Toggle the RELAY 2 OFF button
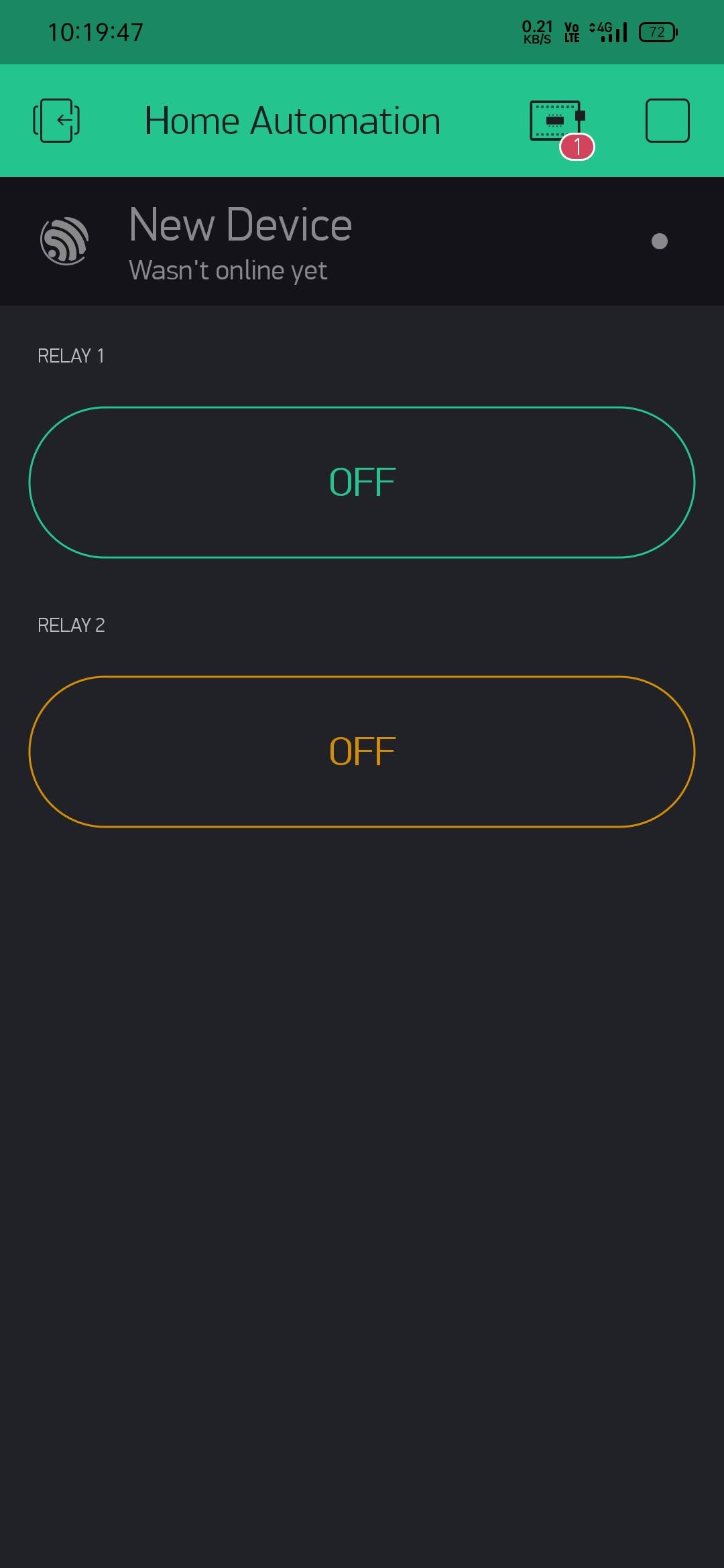 click(x=362, y=752)
